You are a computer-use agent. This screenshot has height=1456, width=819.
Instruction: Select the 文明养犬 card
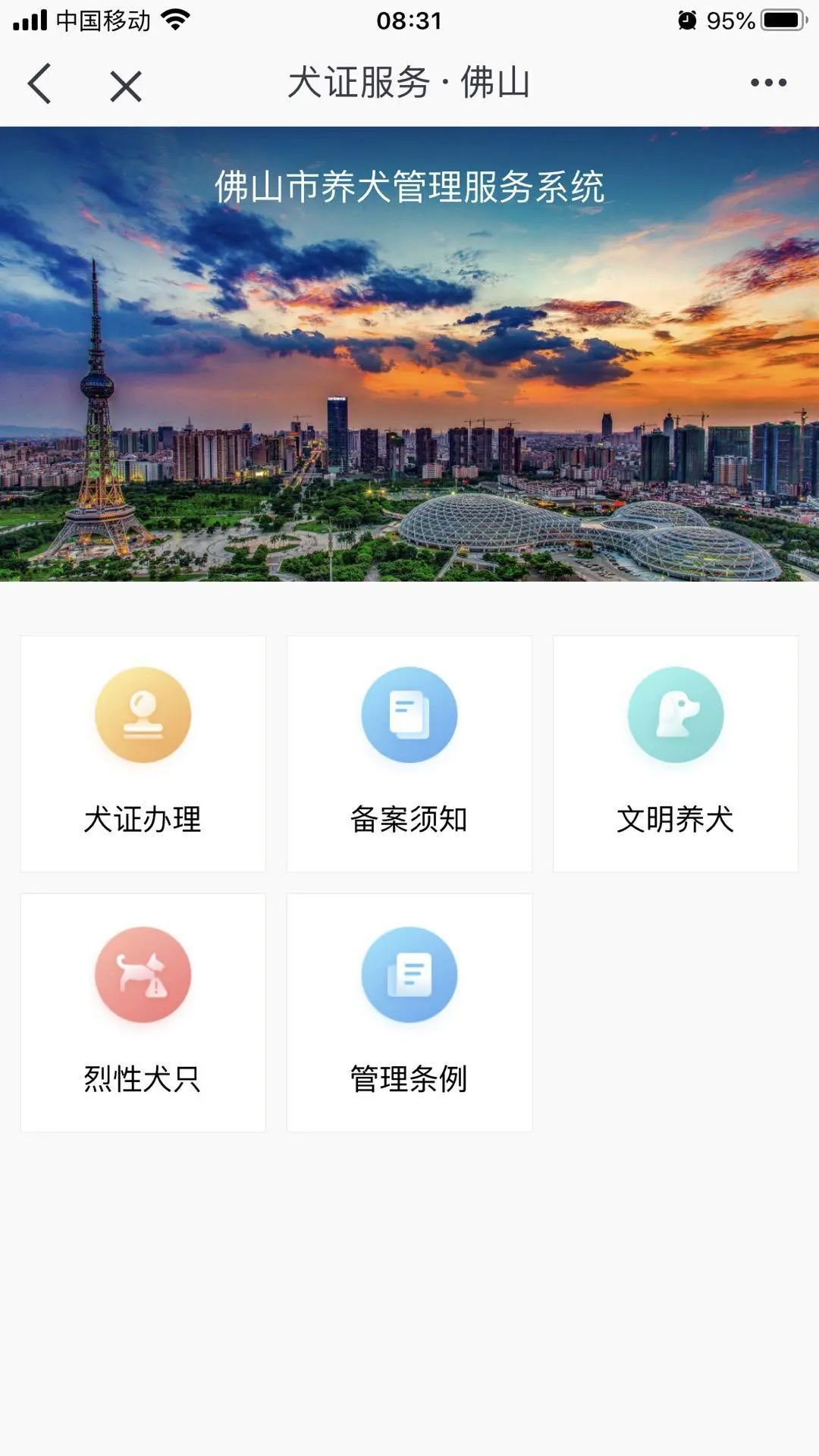pos(675,754)
